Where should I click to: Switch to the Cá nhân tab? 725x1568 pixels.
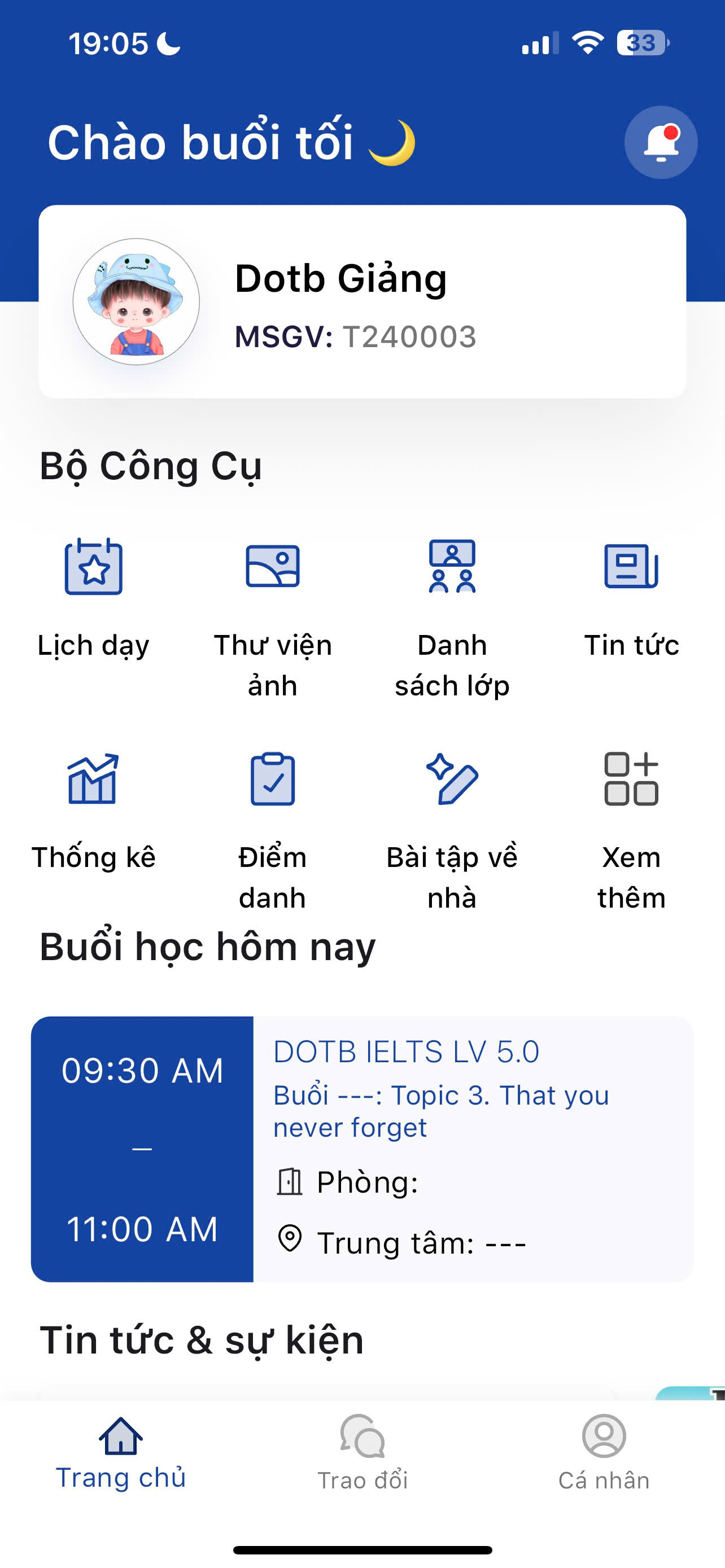(604, 1452)
